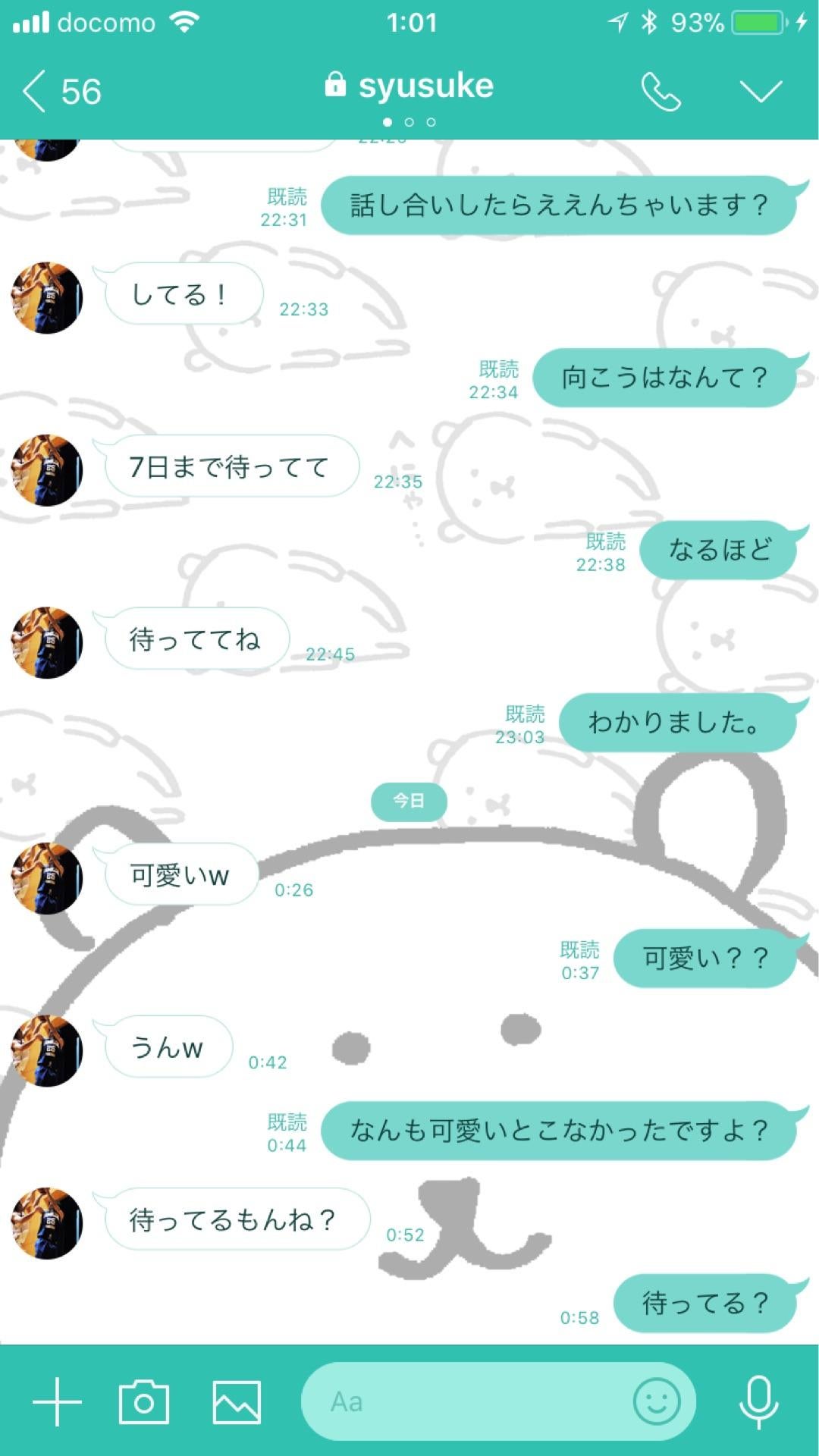Open syusuke's profile from the chat title
This screenshot has height=1456, width=819.
(x=426, y=86)
